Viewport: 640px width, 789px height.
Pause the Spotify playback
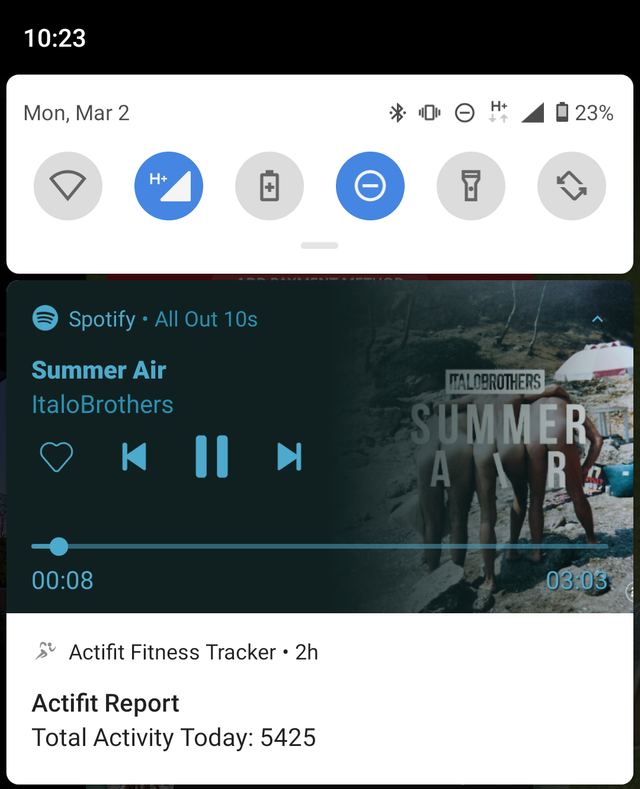pyautogui.click(x=211, y=457)
